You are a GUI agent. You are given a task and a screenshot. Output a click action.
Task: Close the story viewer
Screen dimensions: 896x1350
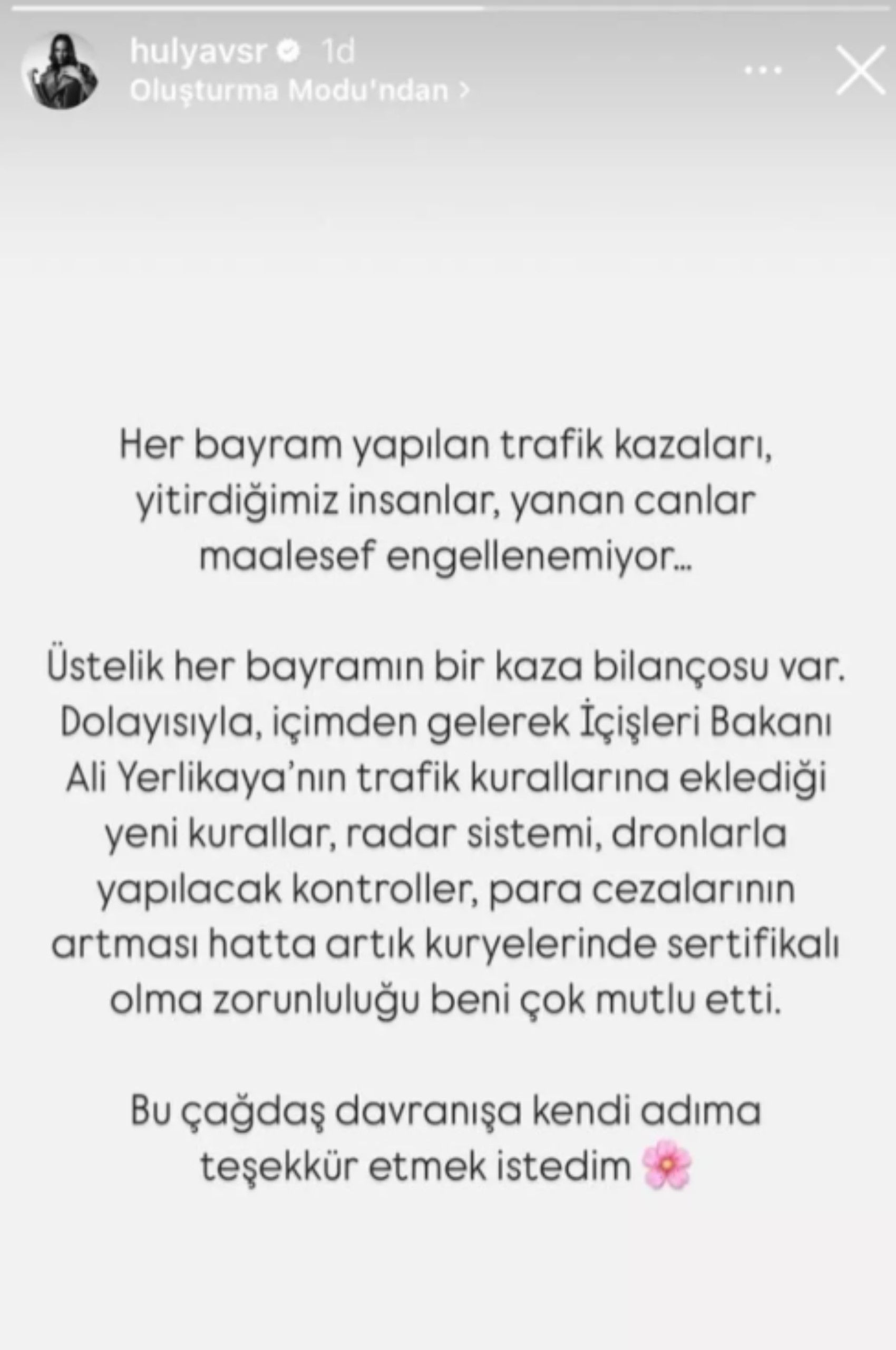[860, 71]
